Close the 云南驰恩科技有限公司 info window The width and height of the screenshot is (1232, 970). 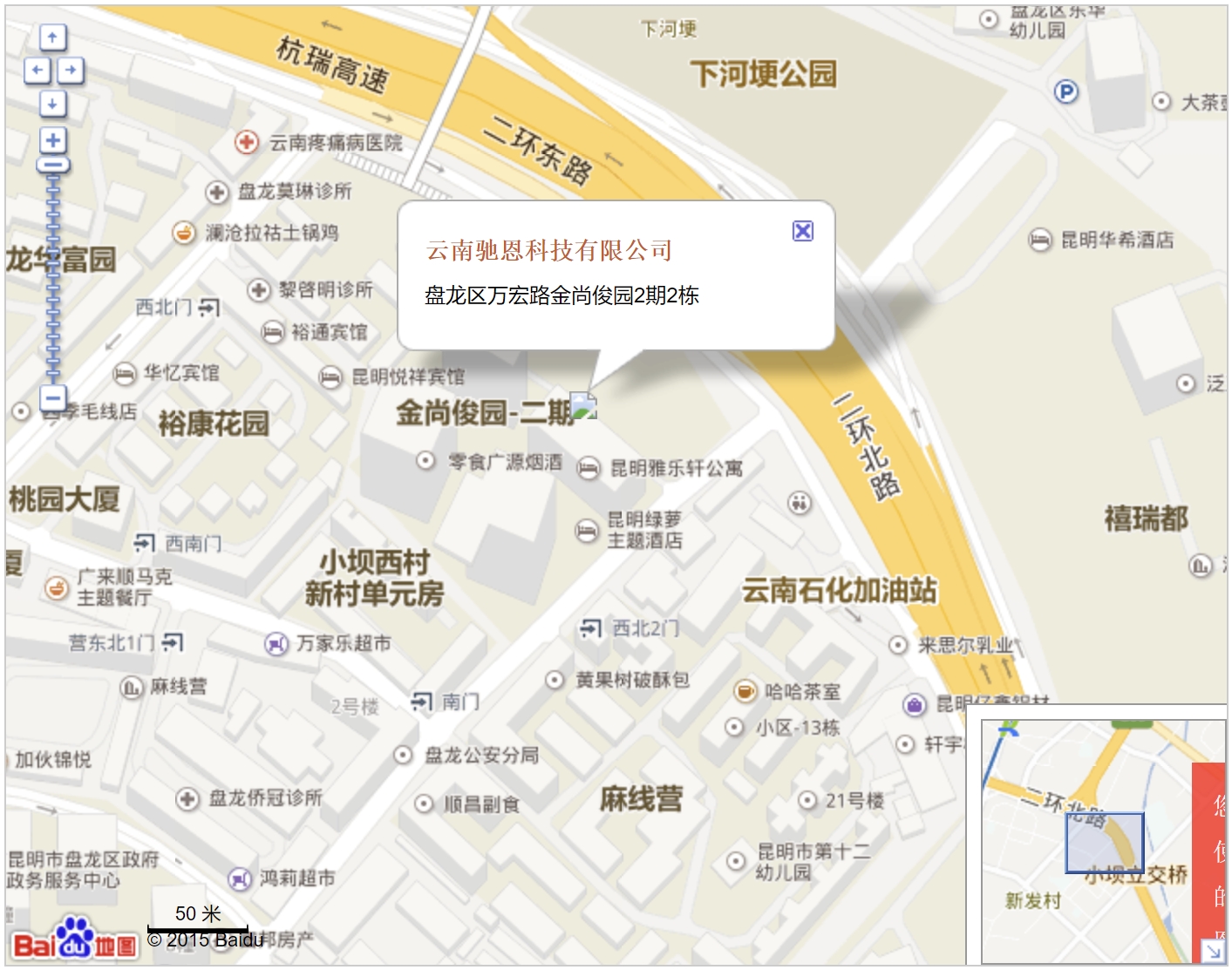[x=802, y=231]
